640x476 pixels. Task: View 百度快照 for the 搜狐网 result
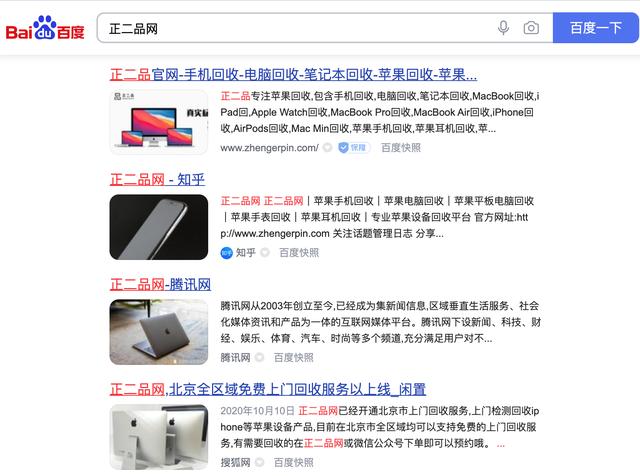(x=294, y=463)
